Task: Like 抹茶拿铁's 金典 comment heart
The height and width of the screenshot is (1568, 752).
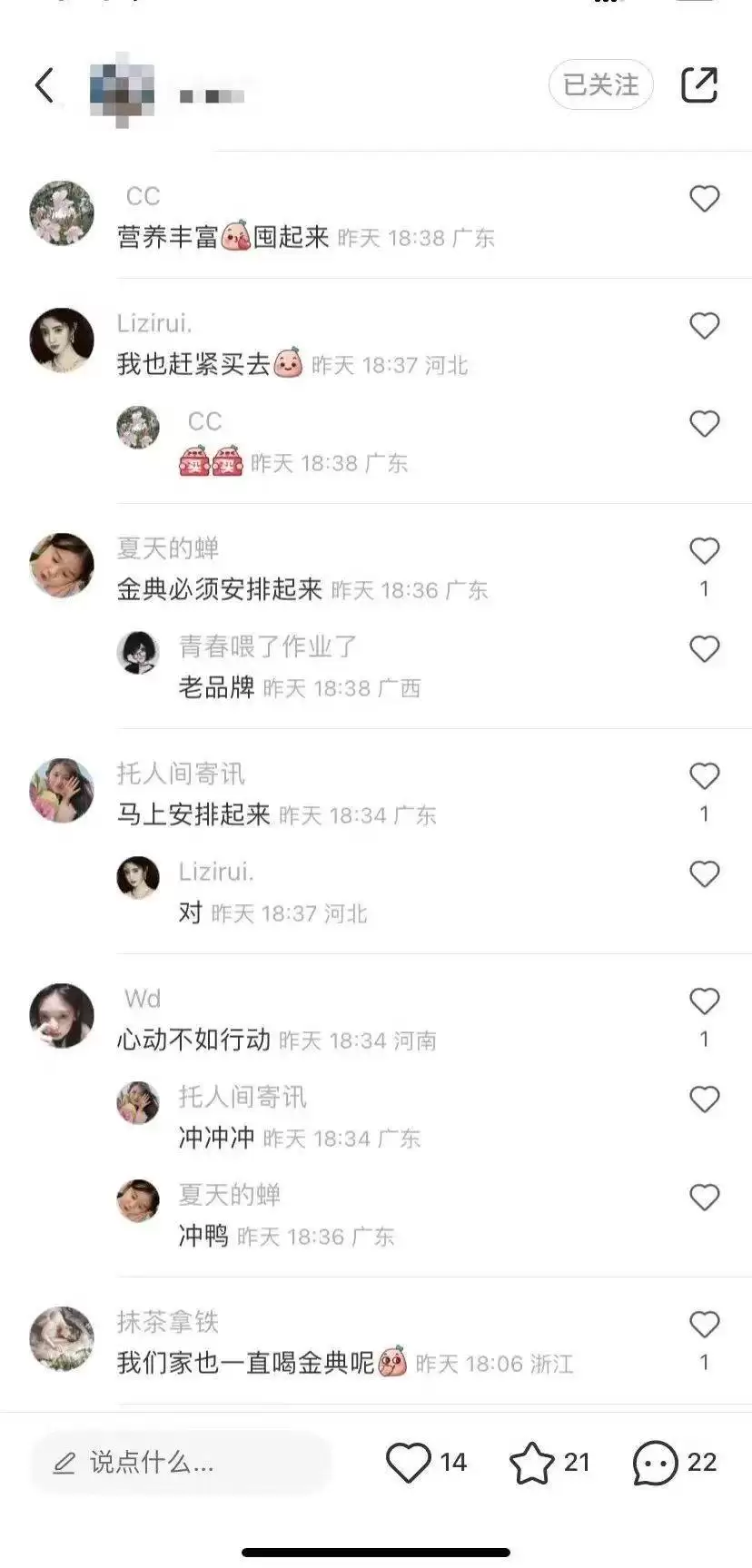Action: tap(704, 1324)
